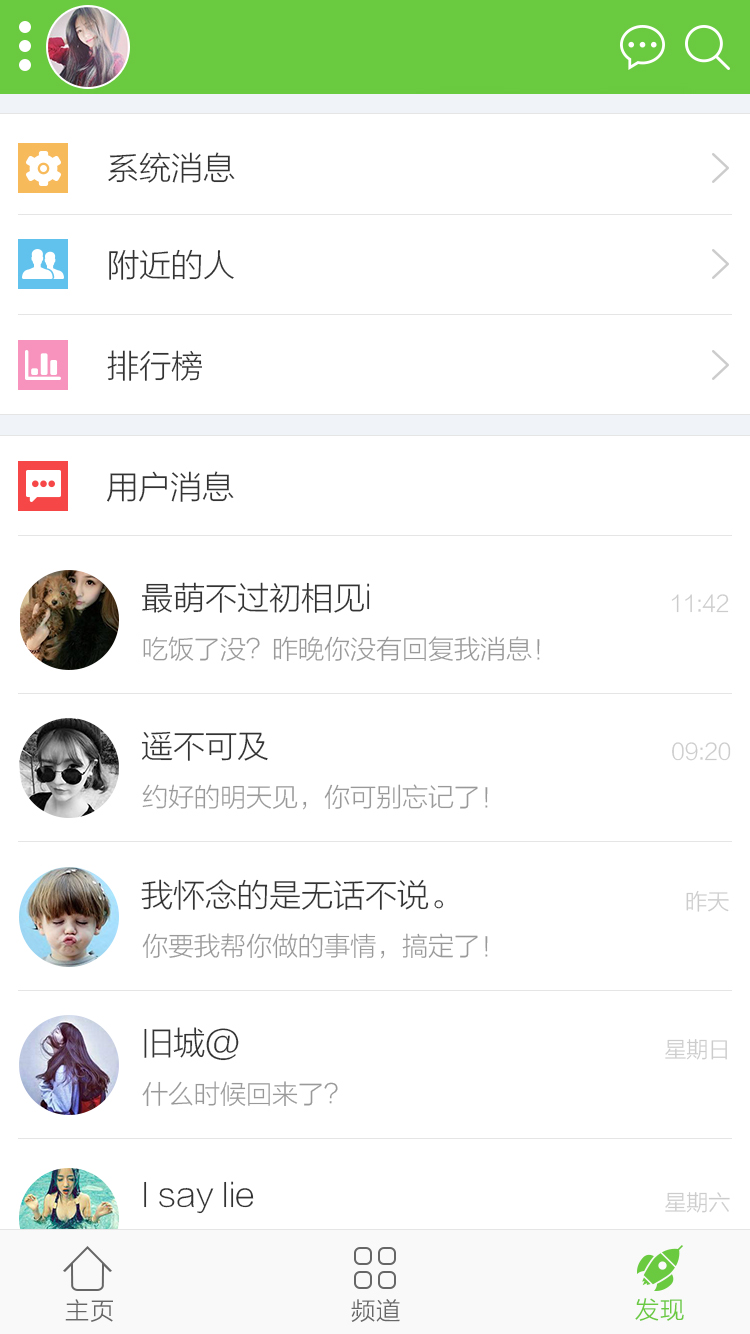
Task: Select the 发现 tab
Action: point(660,1284)
